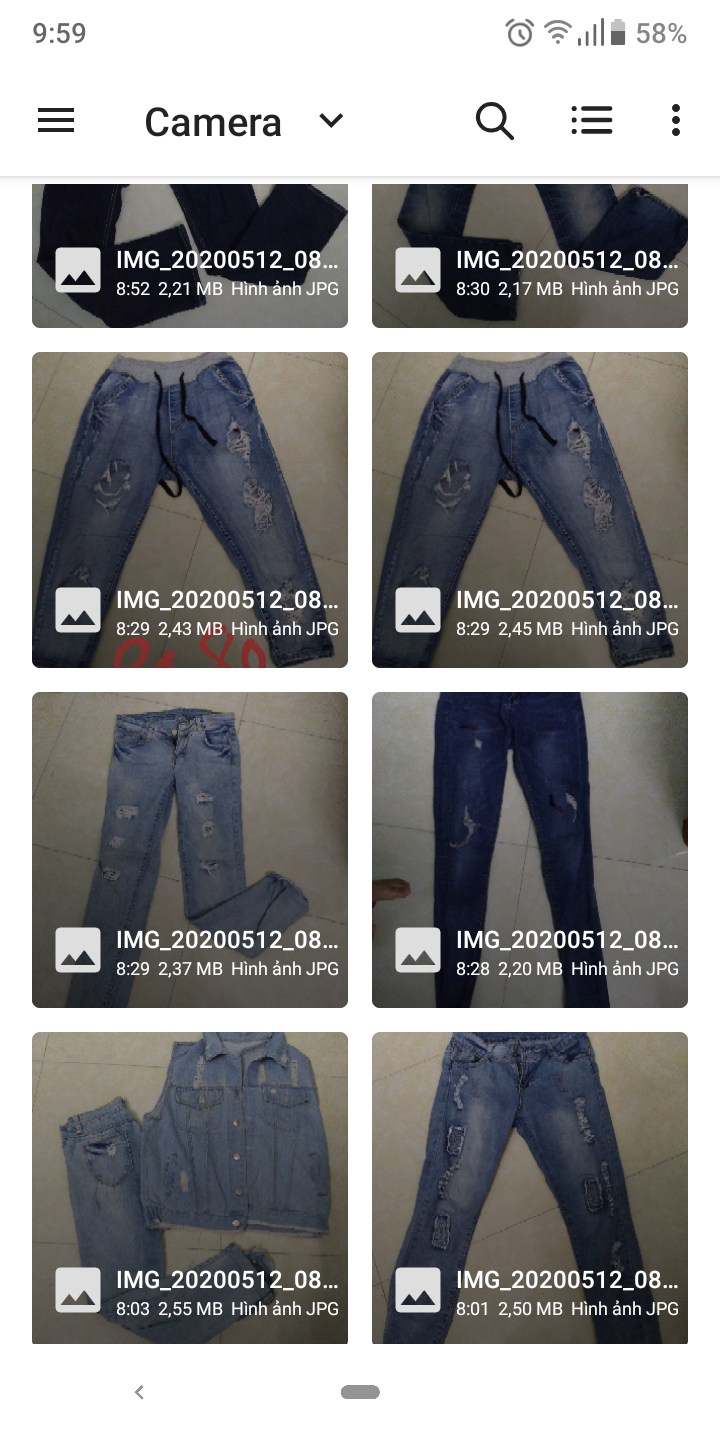Go back using the system back button
The width and height of the screenshot is (720, 1440).
click(x=139, y=1392)
